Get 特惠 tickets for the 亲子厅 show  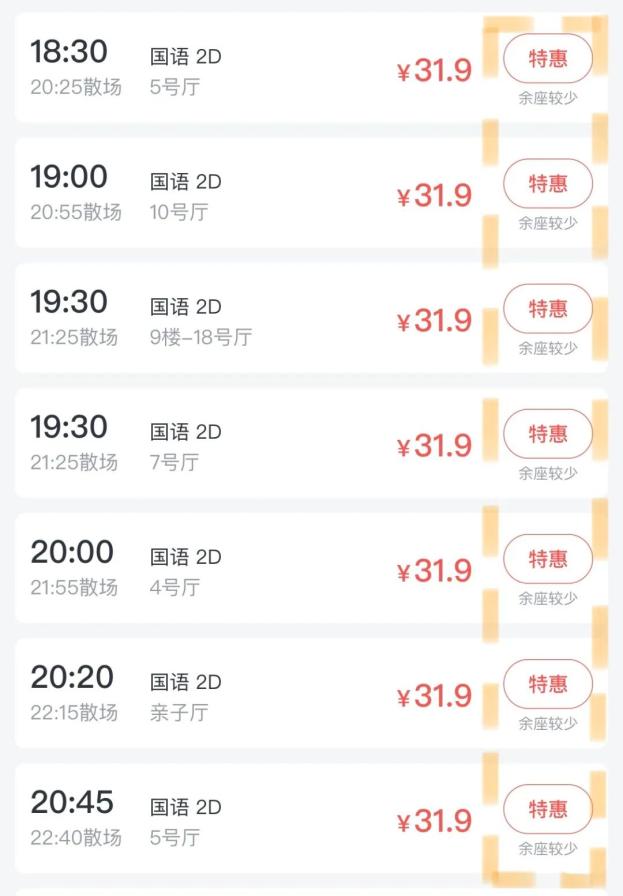click(x=548, y=684)
